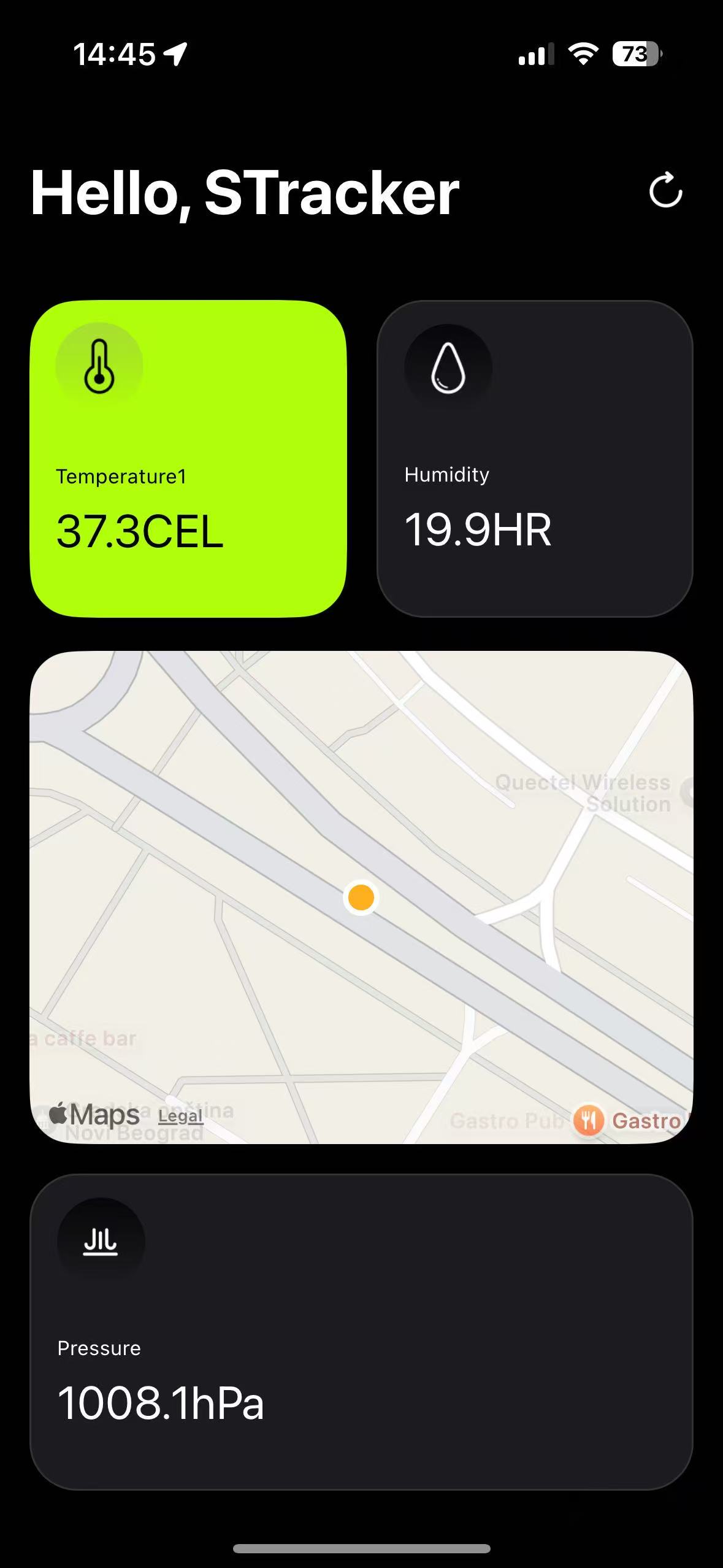
Task: Tap the orange location marker on the map
Action: tap(361, 897)
